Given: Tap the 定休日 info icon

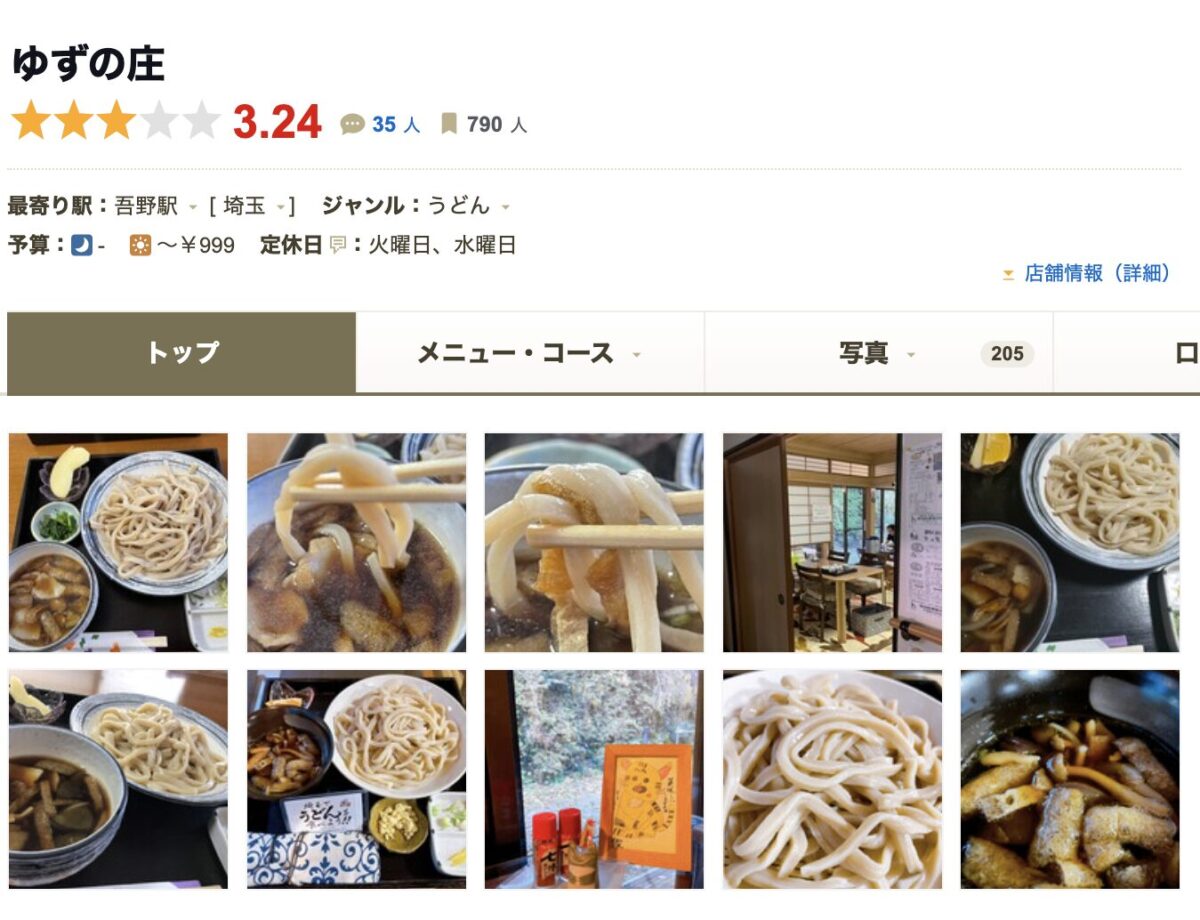Looking at the screenshot, I should 338,245.
